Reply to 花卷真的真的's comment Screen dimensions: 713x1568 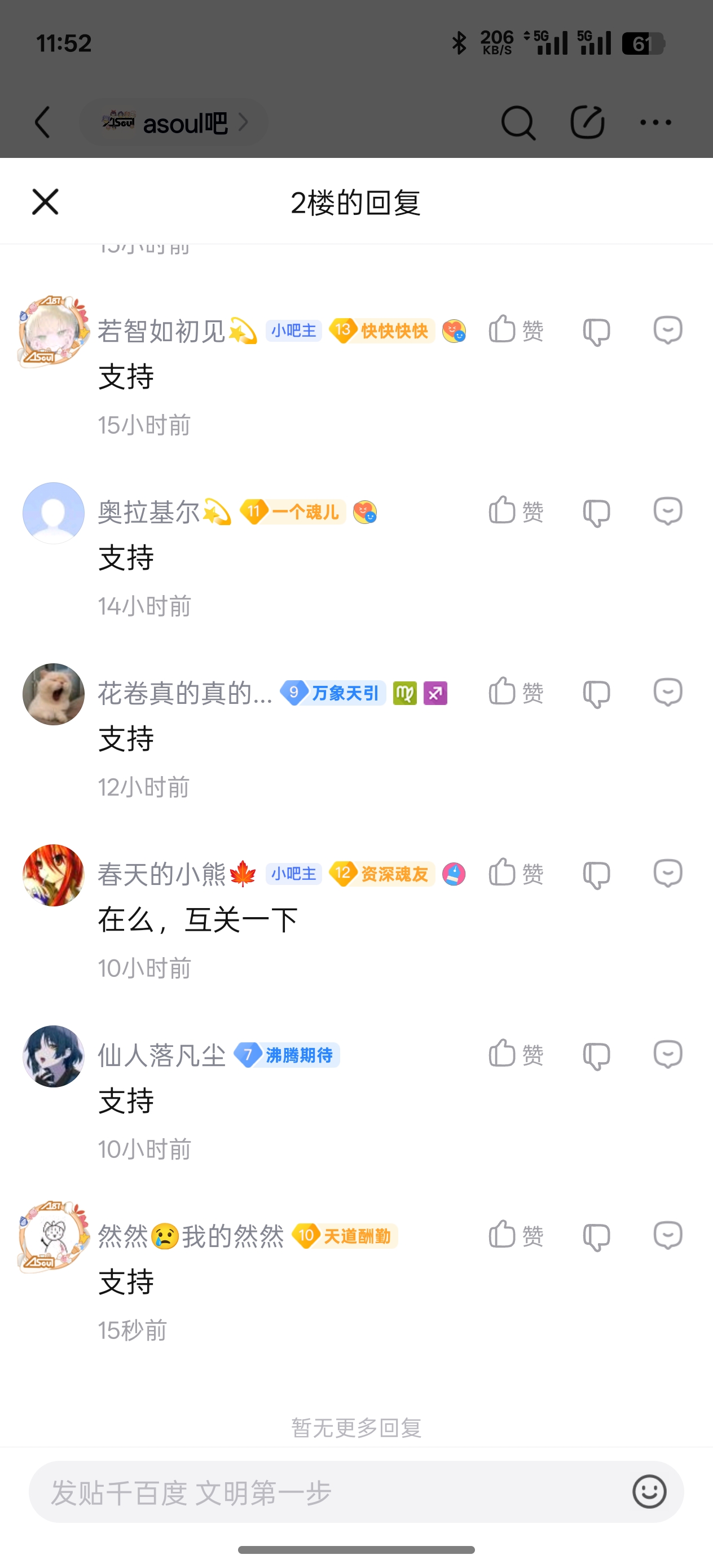pyautogui.click(x=667, y=693)
